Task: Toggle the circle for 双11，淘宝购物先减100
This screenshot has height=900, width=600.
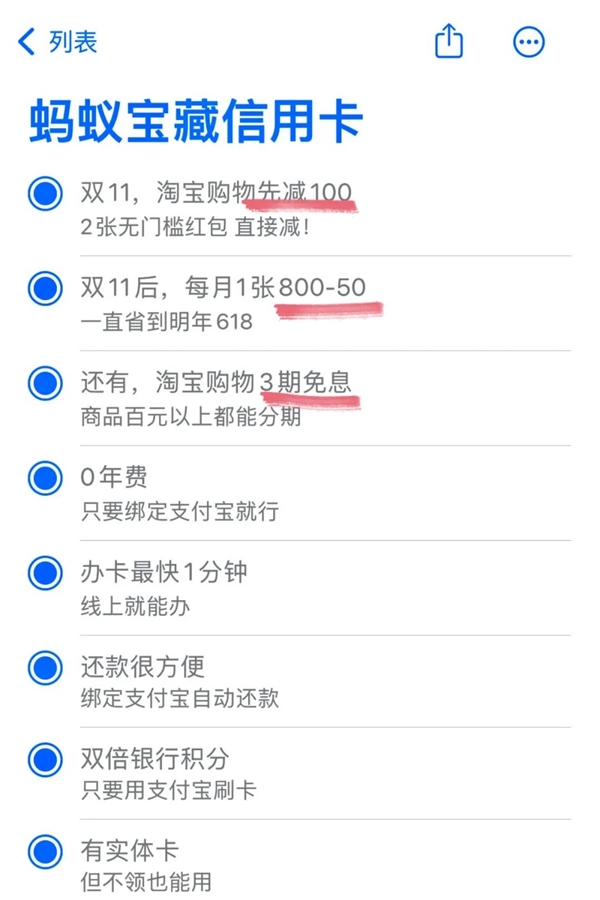Action: point(44,194)
